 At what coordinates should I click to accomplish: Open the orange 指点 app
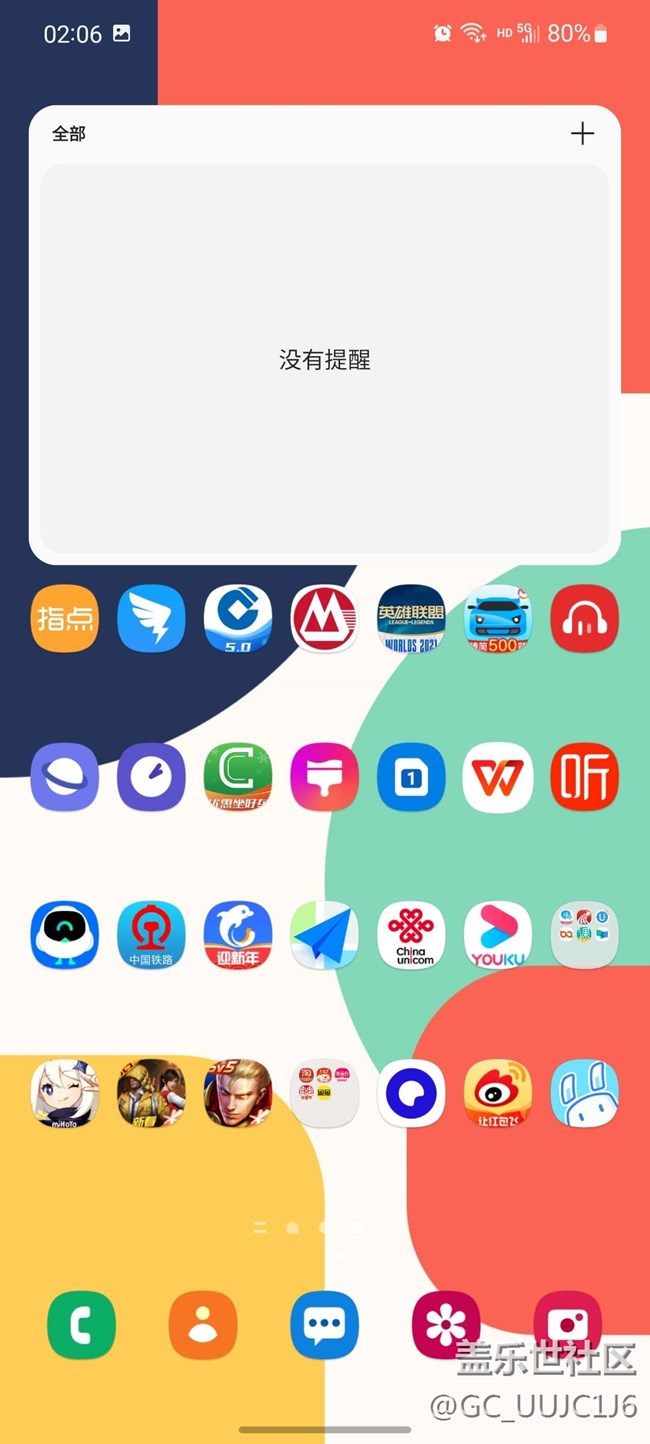pyautogui.click(x=65, y=619)
